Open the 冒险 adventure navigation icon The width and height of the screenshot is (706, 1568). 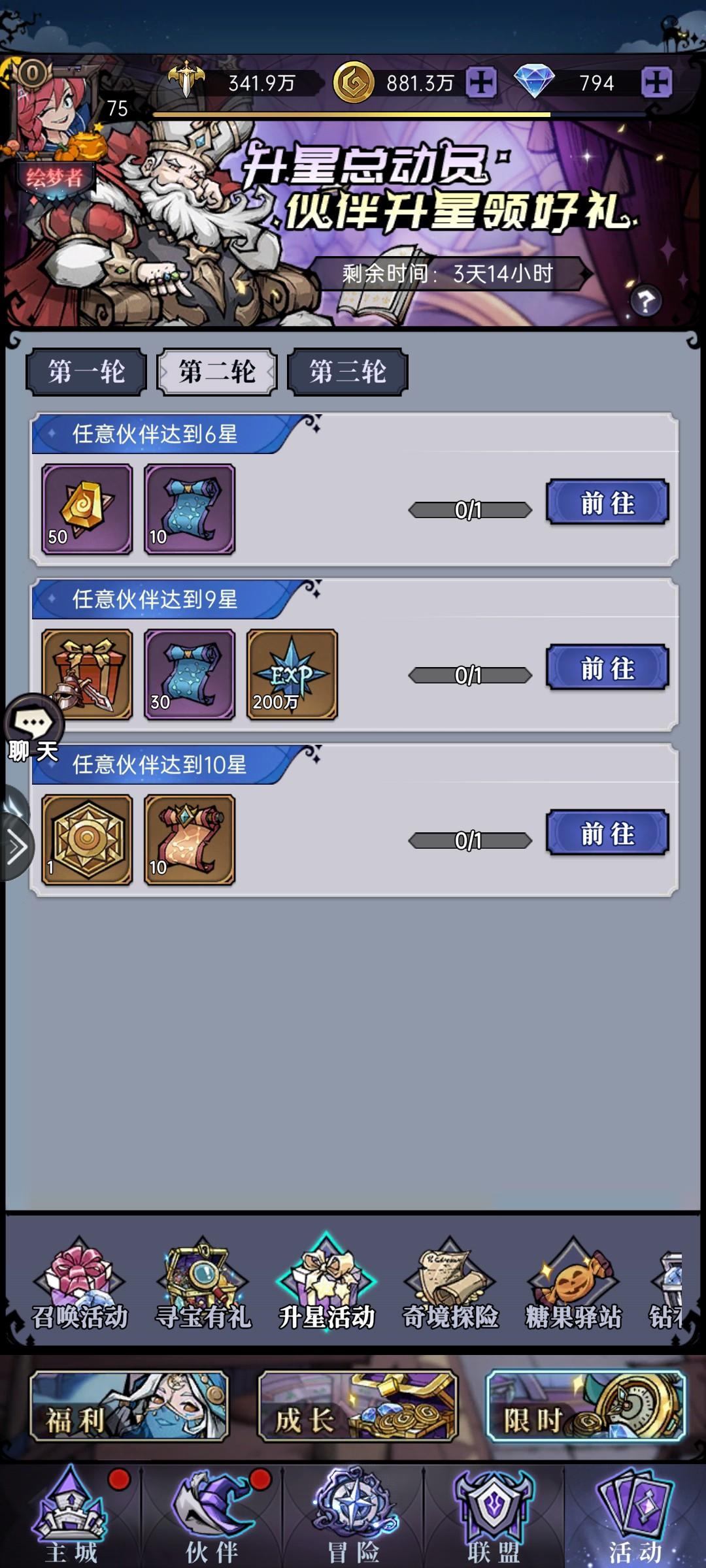pos(353,1516)
